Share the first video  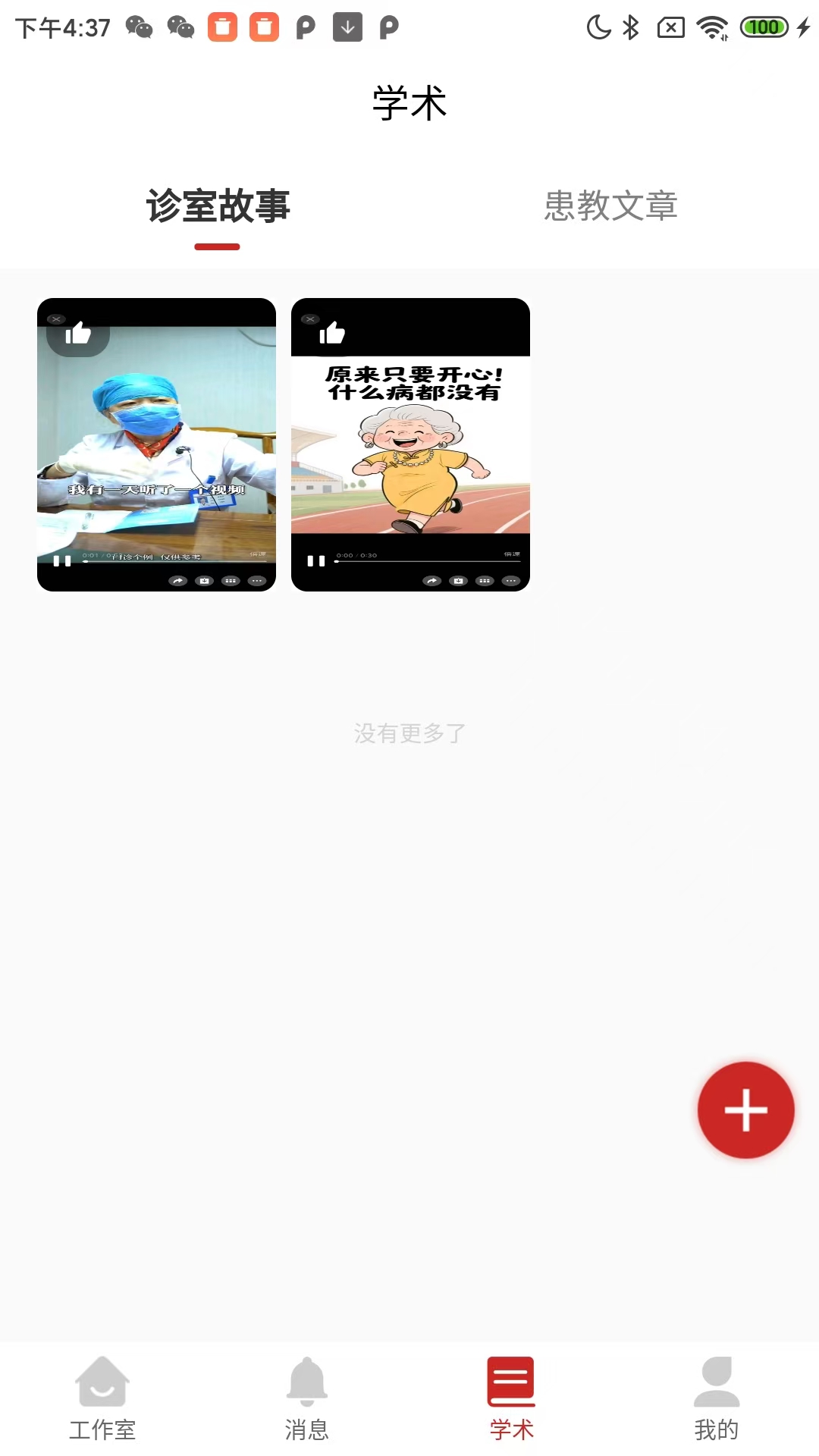click(x=177, y=581)
